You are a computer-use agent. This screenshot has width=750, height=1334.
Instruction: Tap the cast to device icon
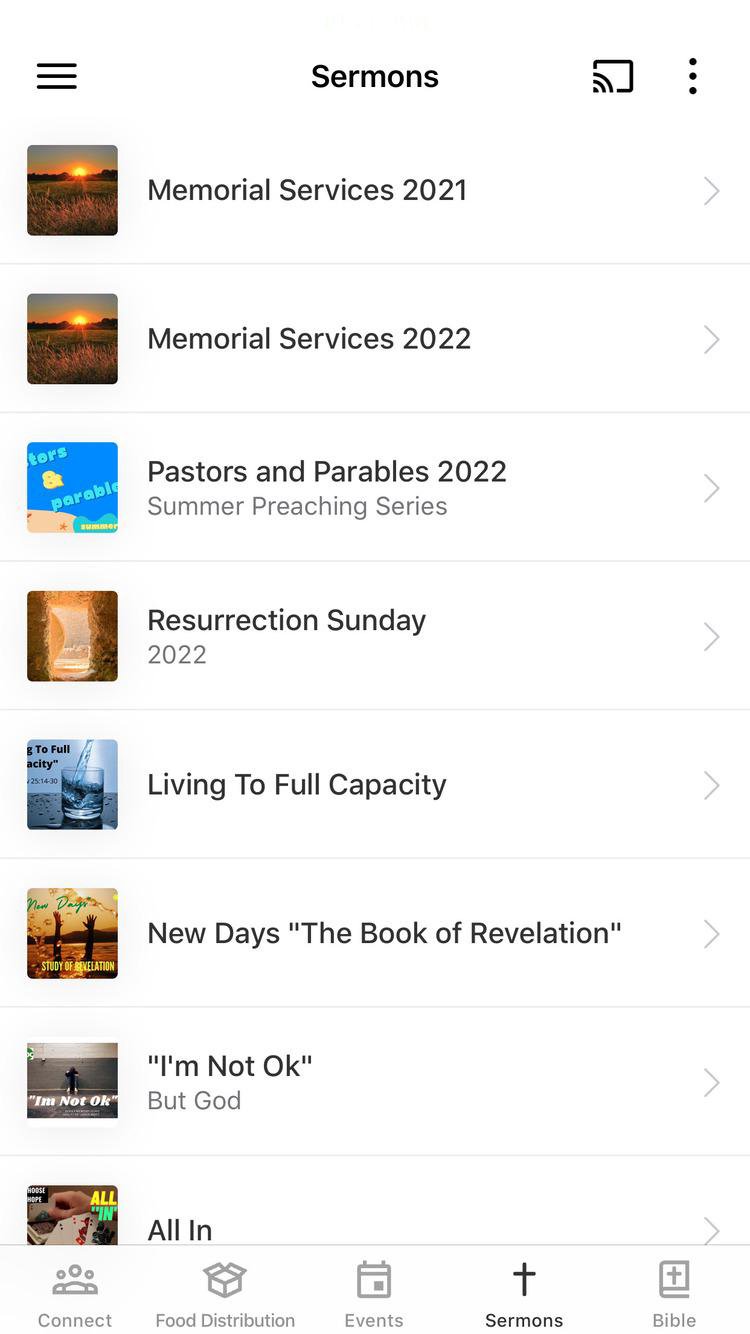click(613, 76)
